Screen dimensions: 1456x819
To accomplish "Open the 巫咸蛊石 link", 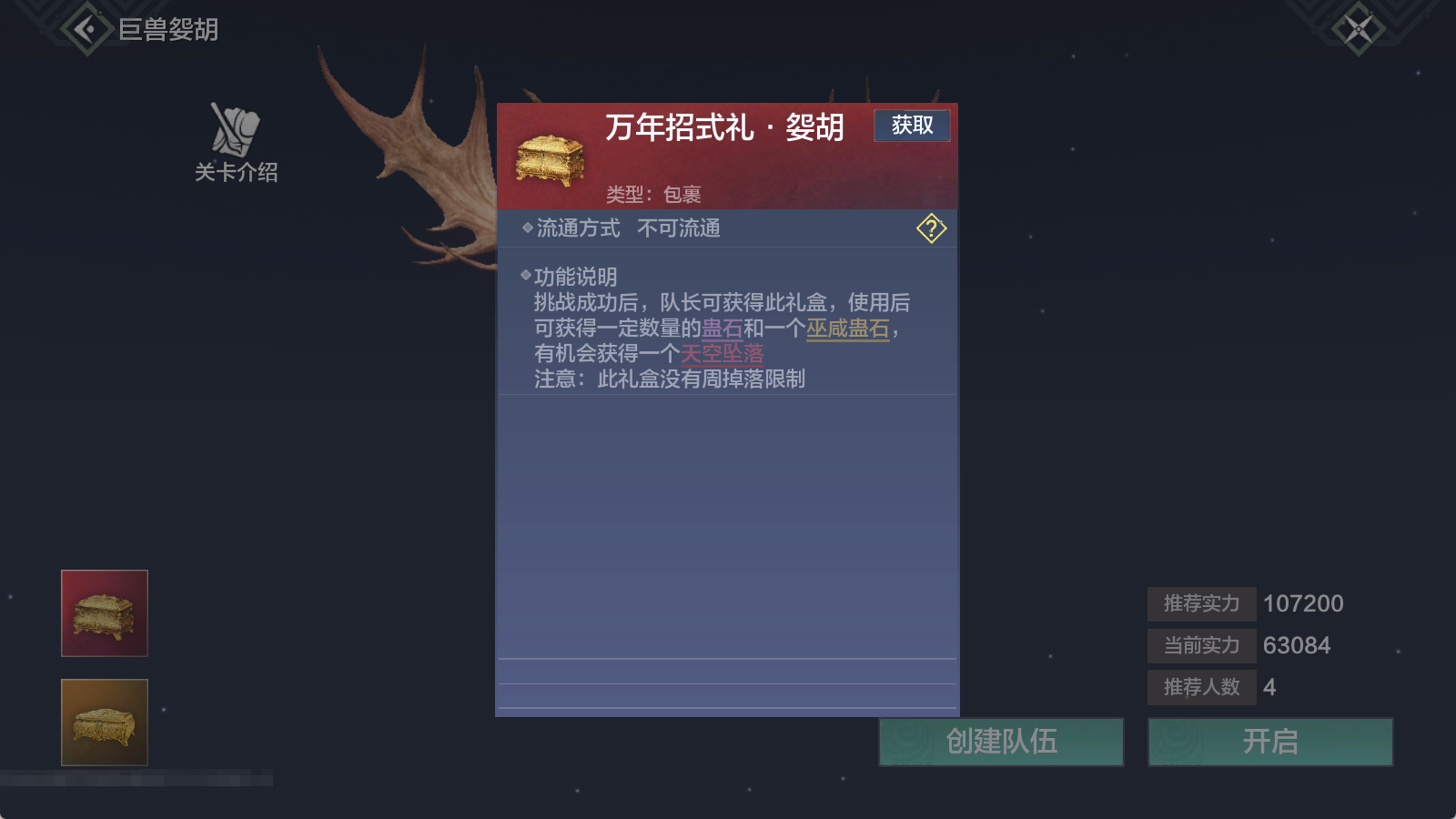I will [847, 329].
